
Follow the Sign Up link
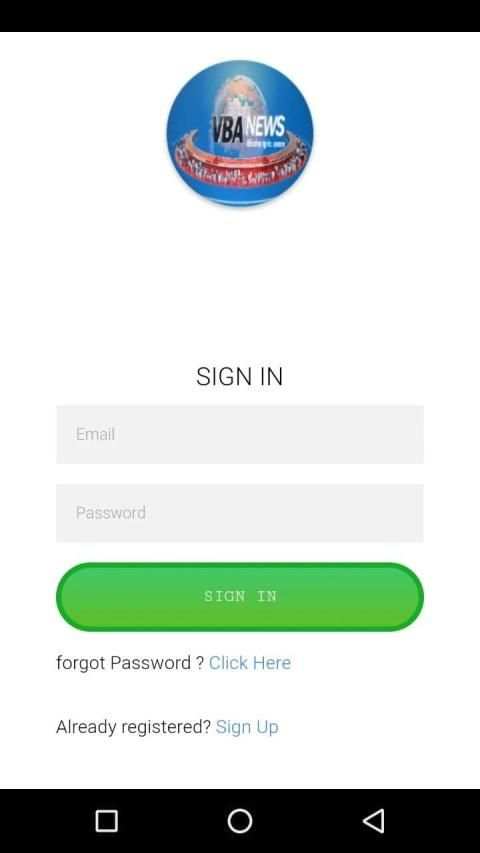click(x=247, y=727)
